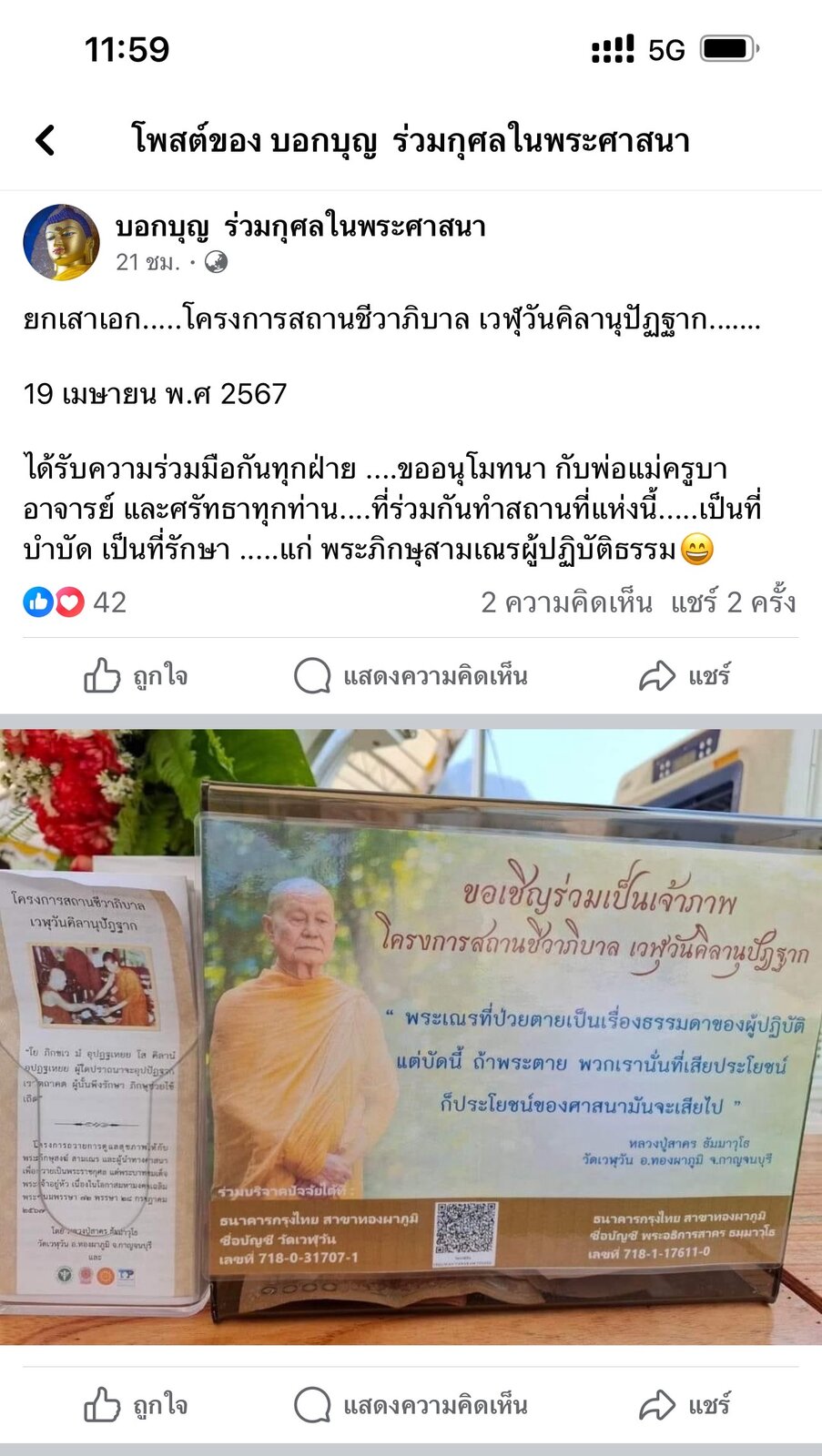
Task: Like the post with ถูกใจ under the text
Action: (x=136, y=676)
